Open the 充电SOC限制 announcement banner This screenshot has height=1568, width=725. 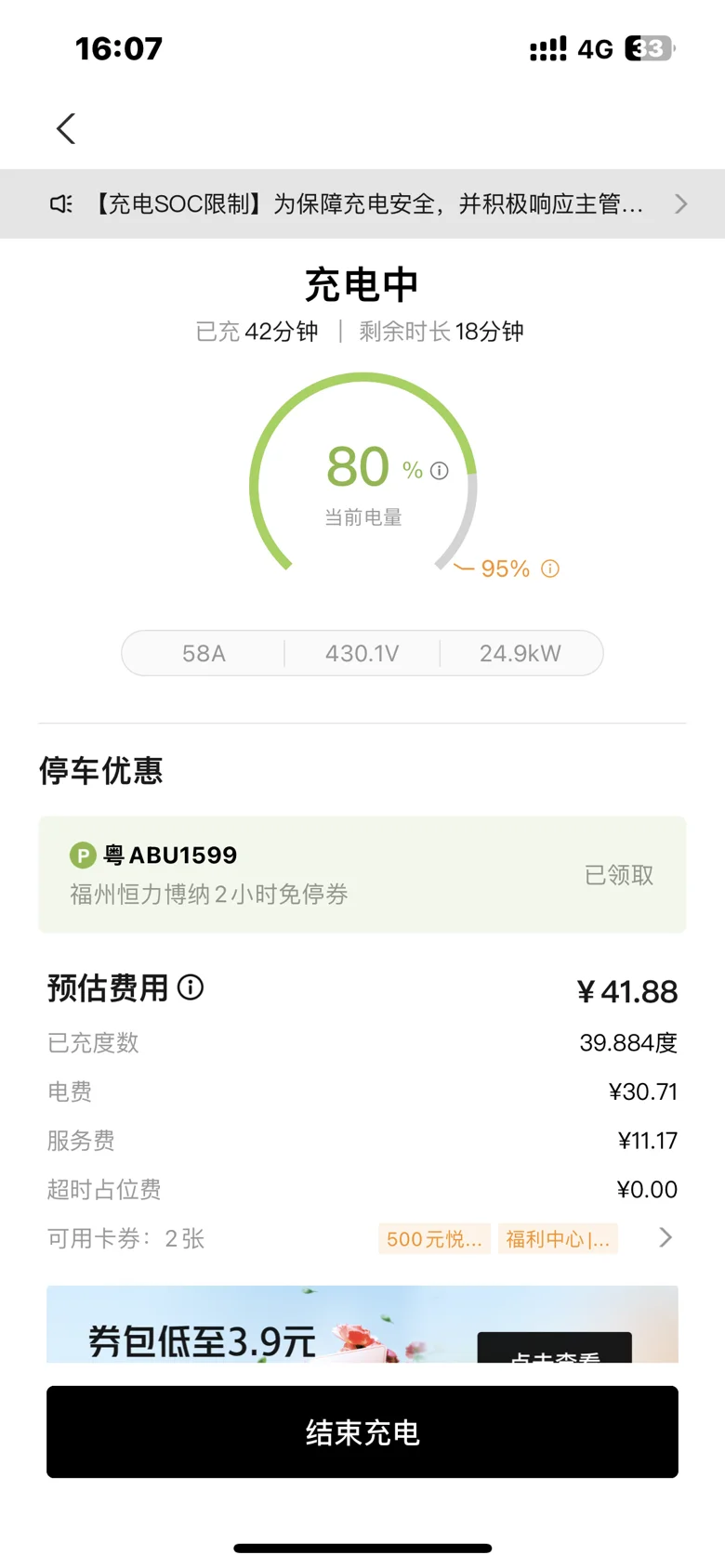click(x=362, y=203)
